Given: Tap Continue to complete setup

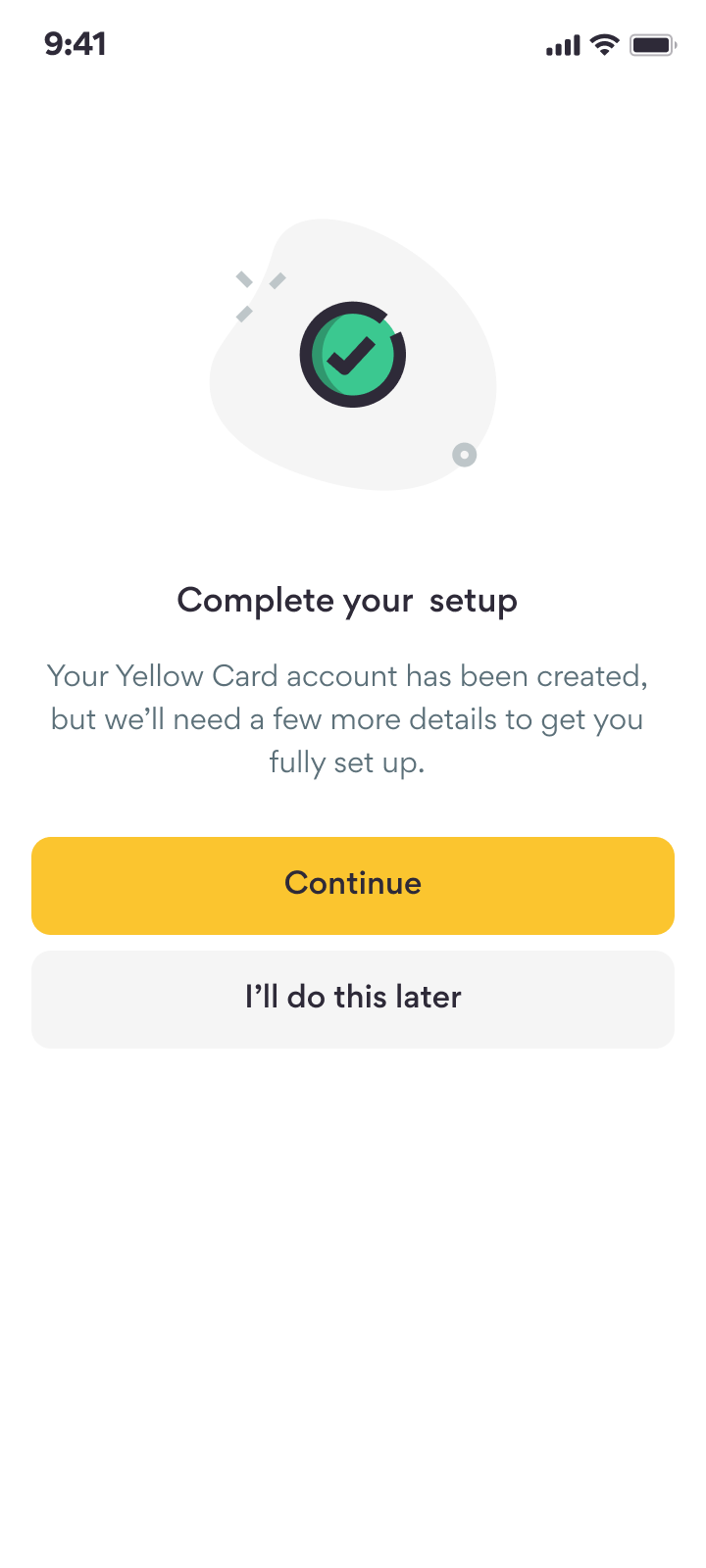Looking at the screenshot, I should pyautogui.click(x=353, y=885).
